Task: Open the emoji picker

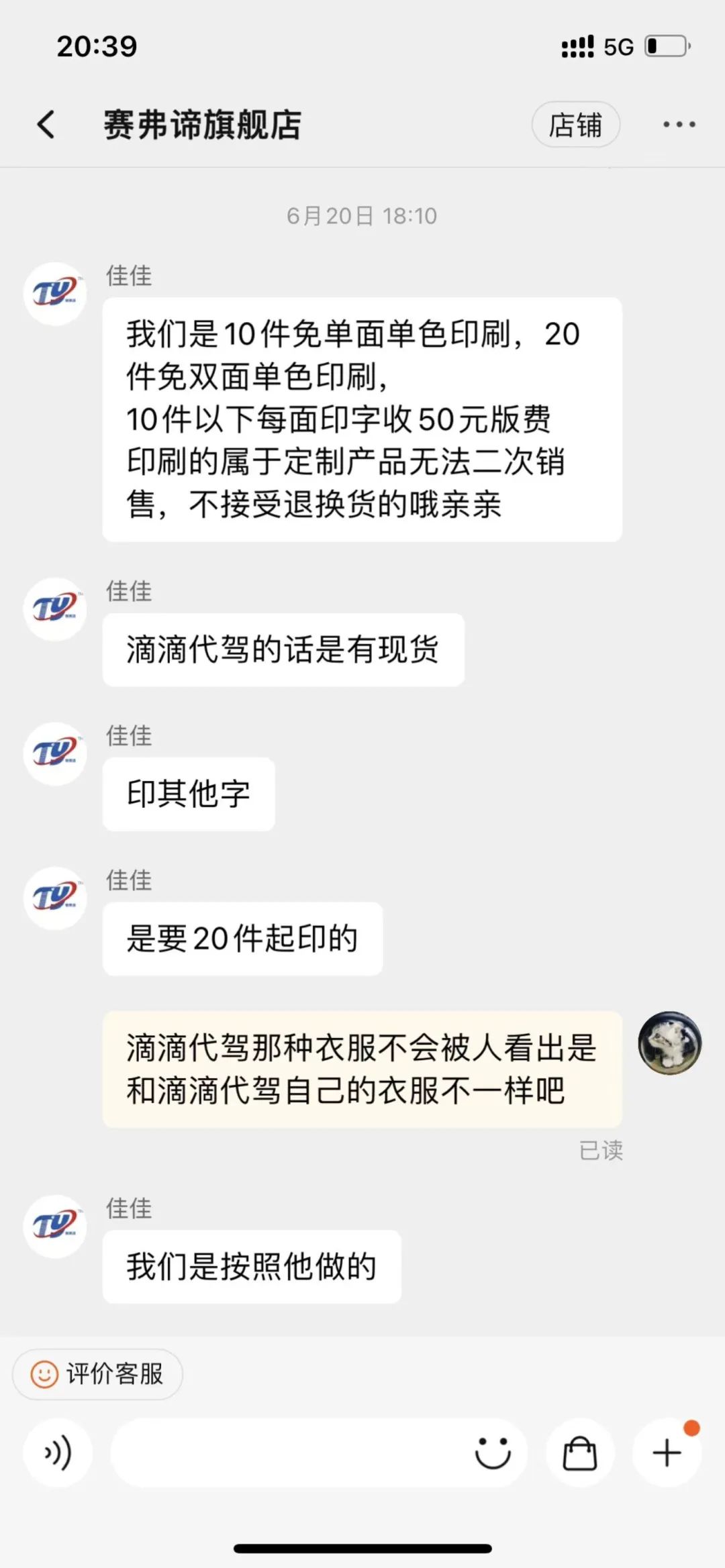Action: tap(493, 1453)
